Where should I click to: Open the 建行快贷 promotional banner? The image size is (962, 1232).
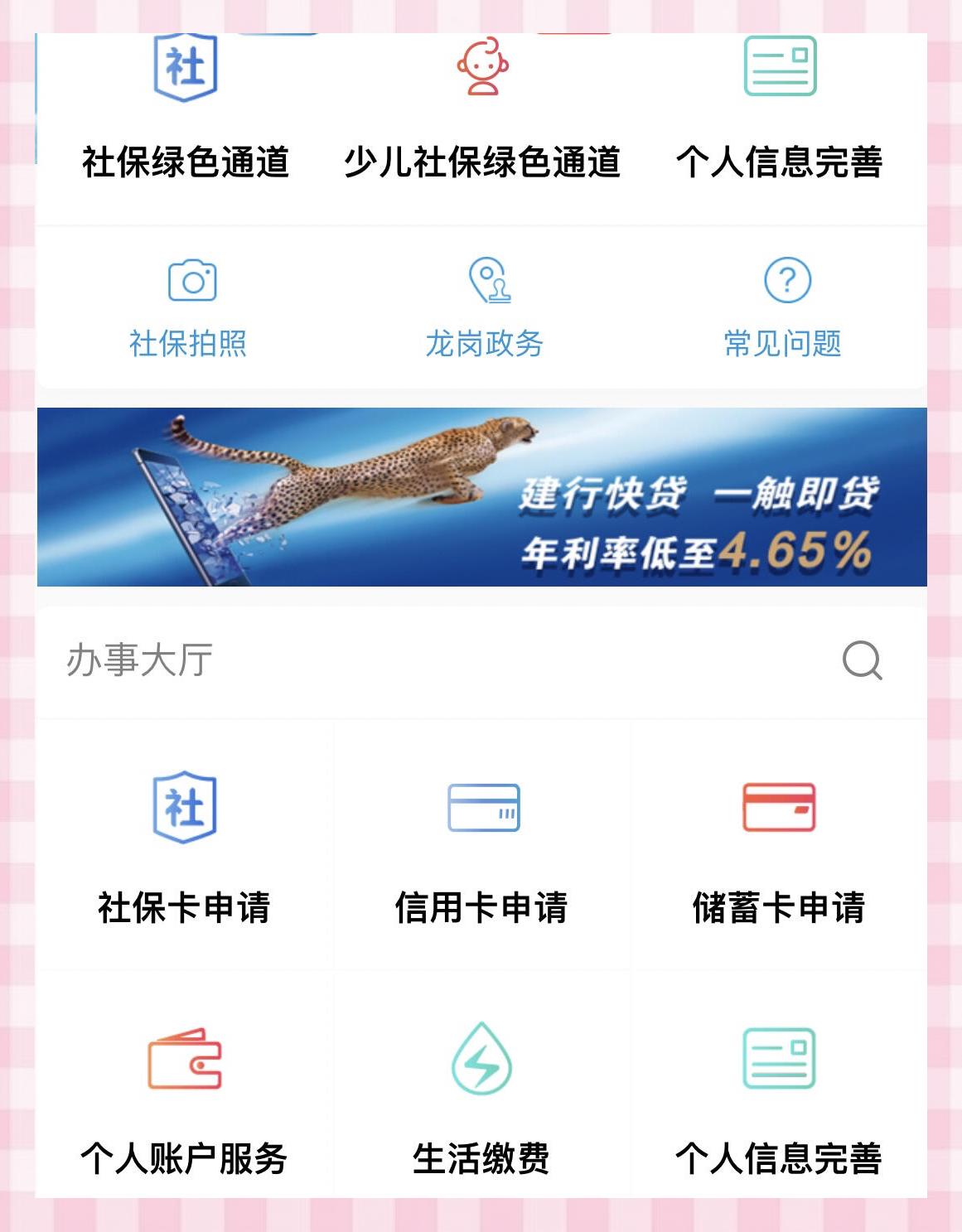(481, 497)
